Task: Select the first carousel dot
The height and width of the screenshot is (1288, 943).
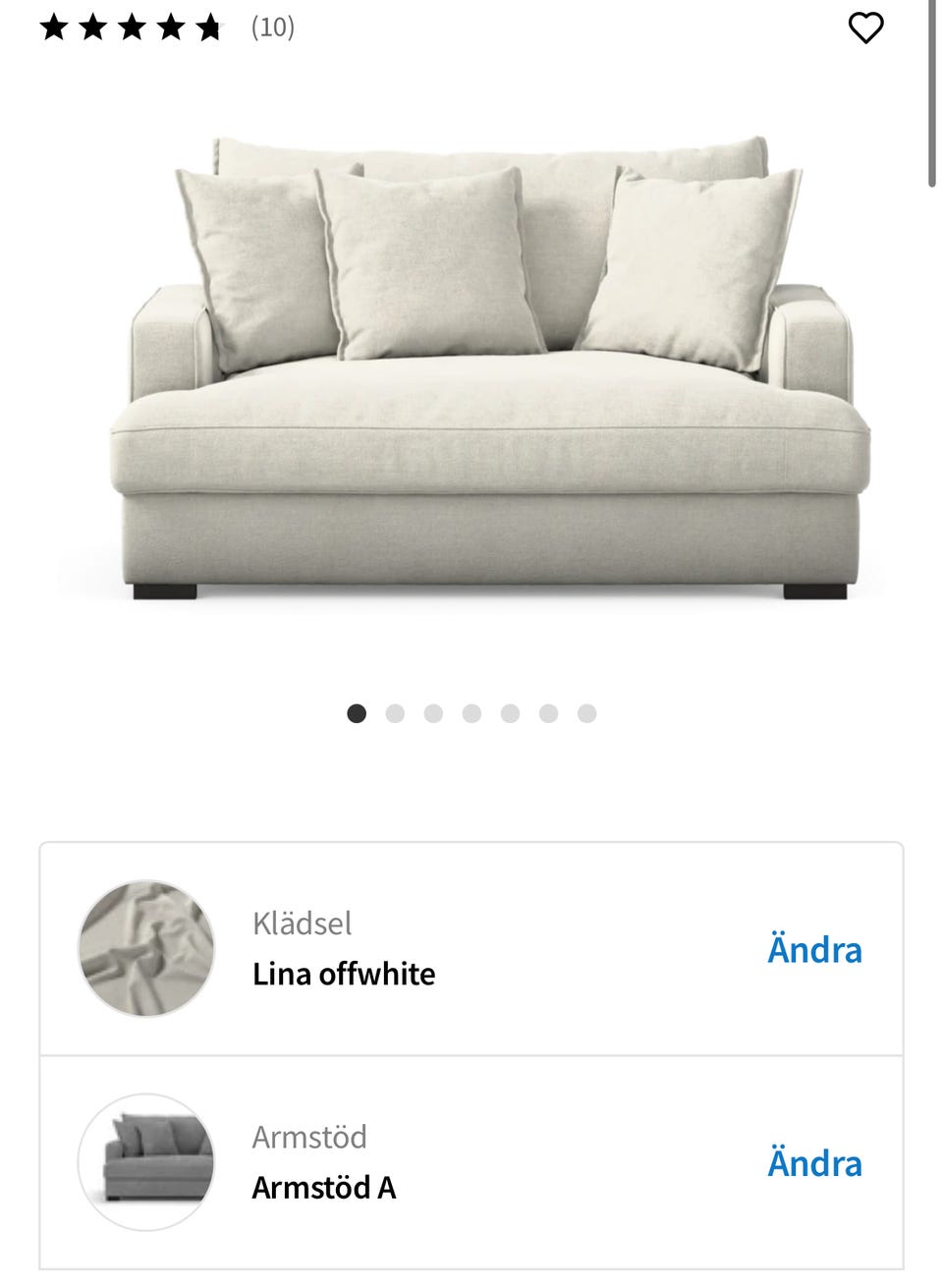Action: (x=356, y=712)
